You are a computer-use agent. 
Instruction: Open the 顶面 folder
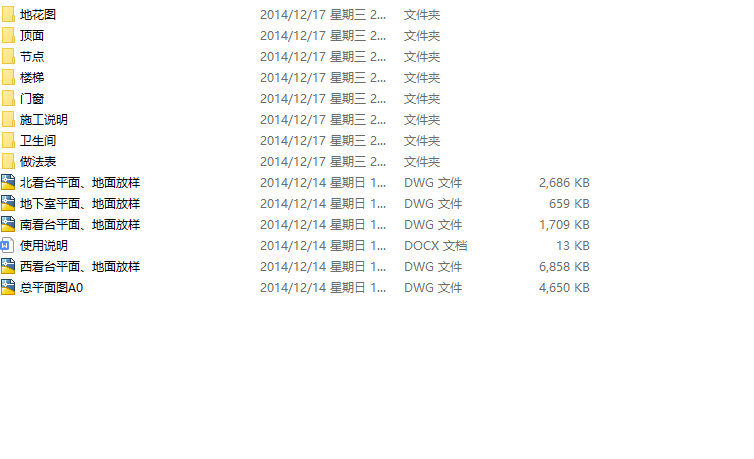coord(32,36)
